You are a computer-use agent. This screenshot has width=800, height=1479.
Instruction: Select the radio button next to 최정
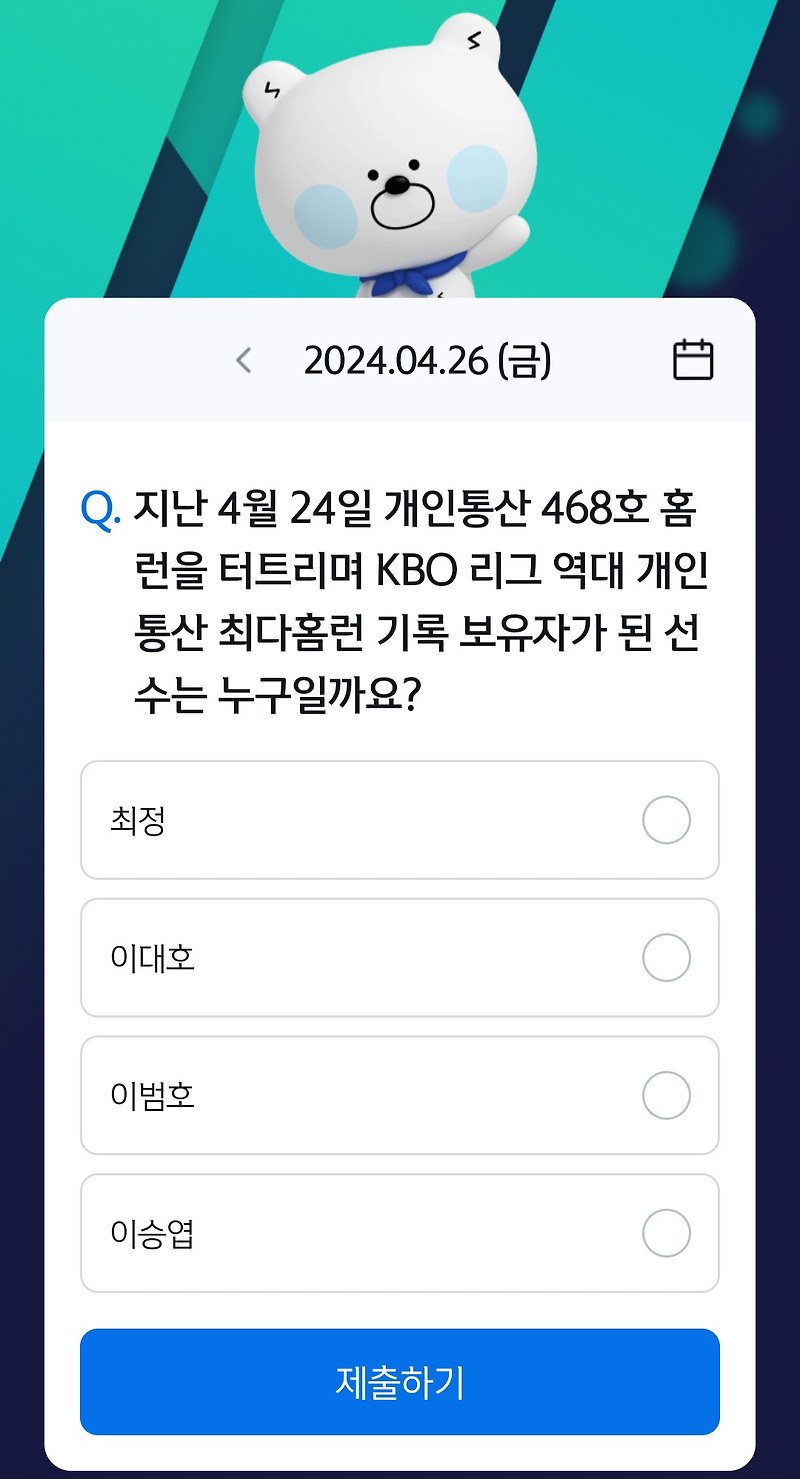667,819
